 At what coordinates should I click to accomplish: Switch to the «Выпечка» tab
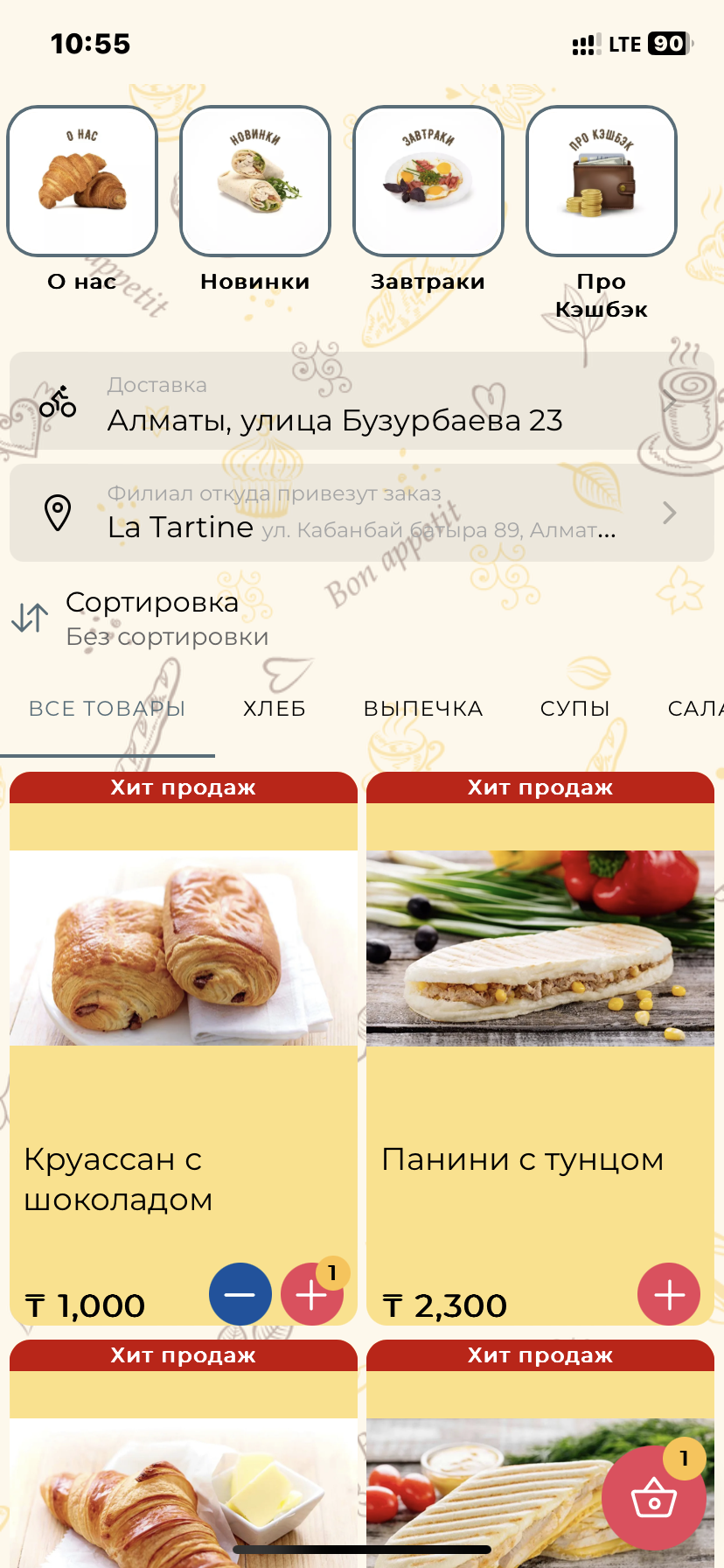[x=423, y=709]
